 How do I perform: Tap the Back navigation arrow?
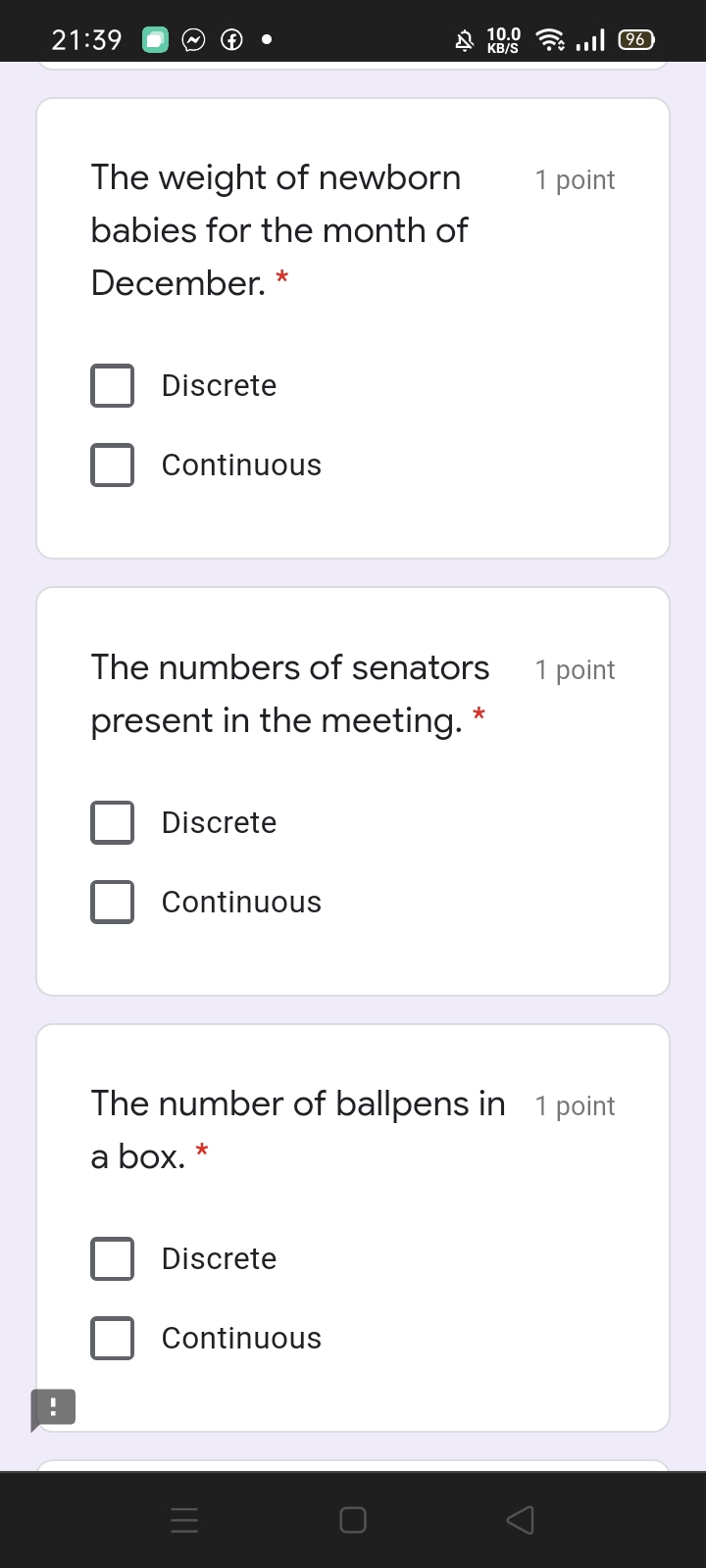tap(519, 1520)
